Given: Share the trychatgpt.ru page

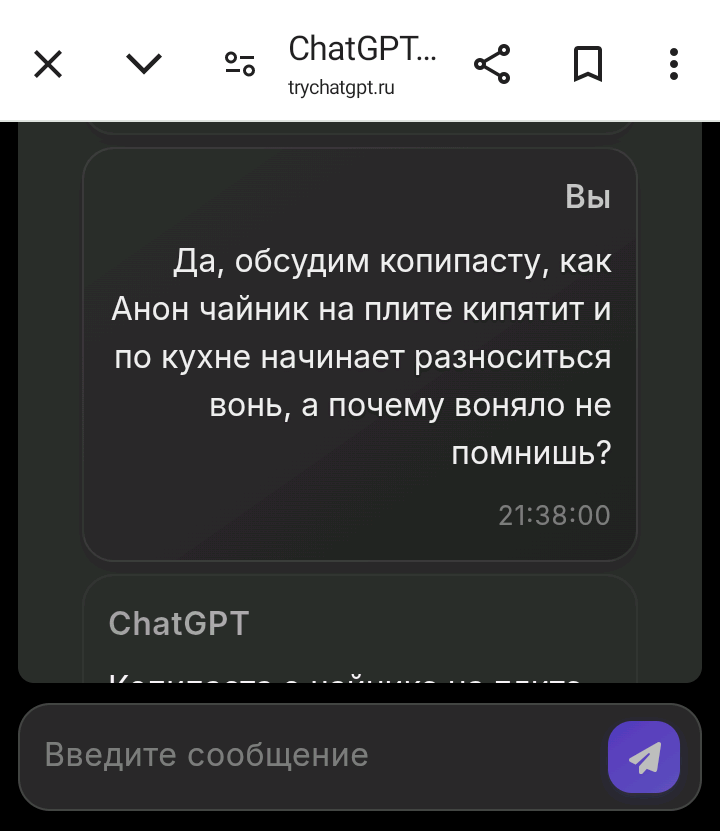Looking at the screenshot, I should click(492, 64).
